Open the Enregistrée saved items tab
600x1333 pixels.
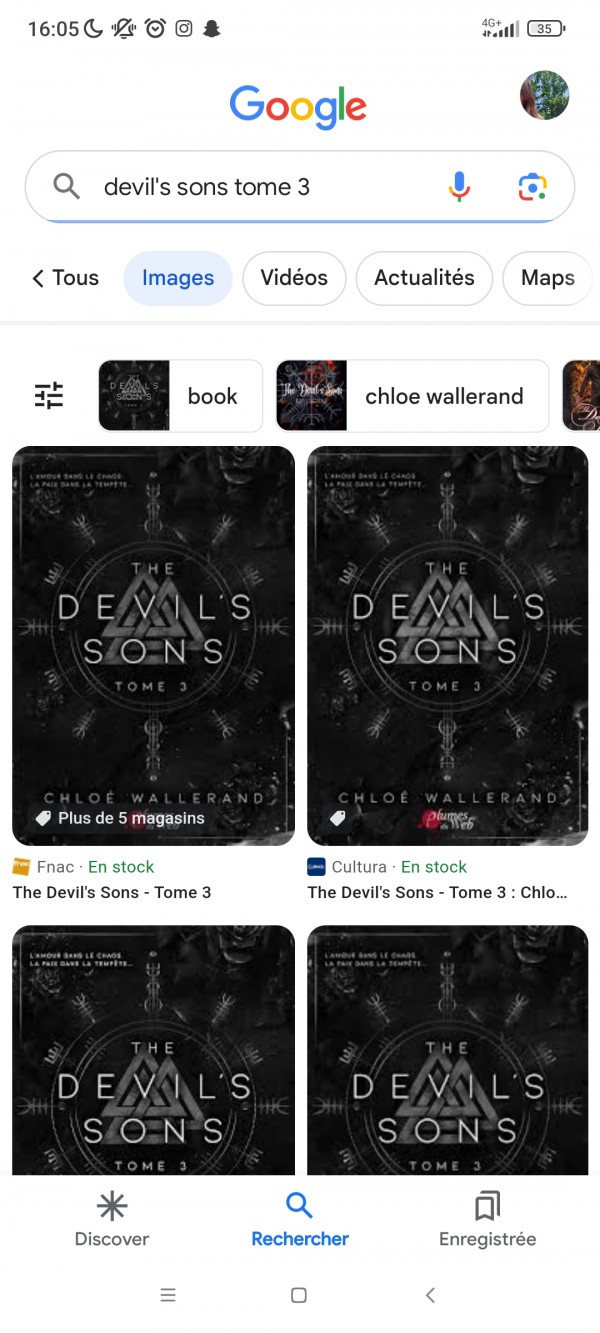pyautogui.click(x=487, y=1220)
